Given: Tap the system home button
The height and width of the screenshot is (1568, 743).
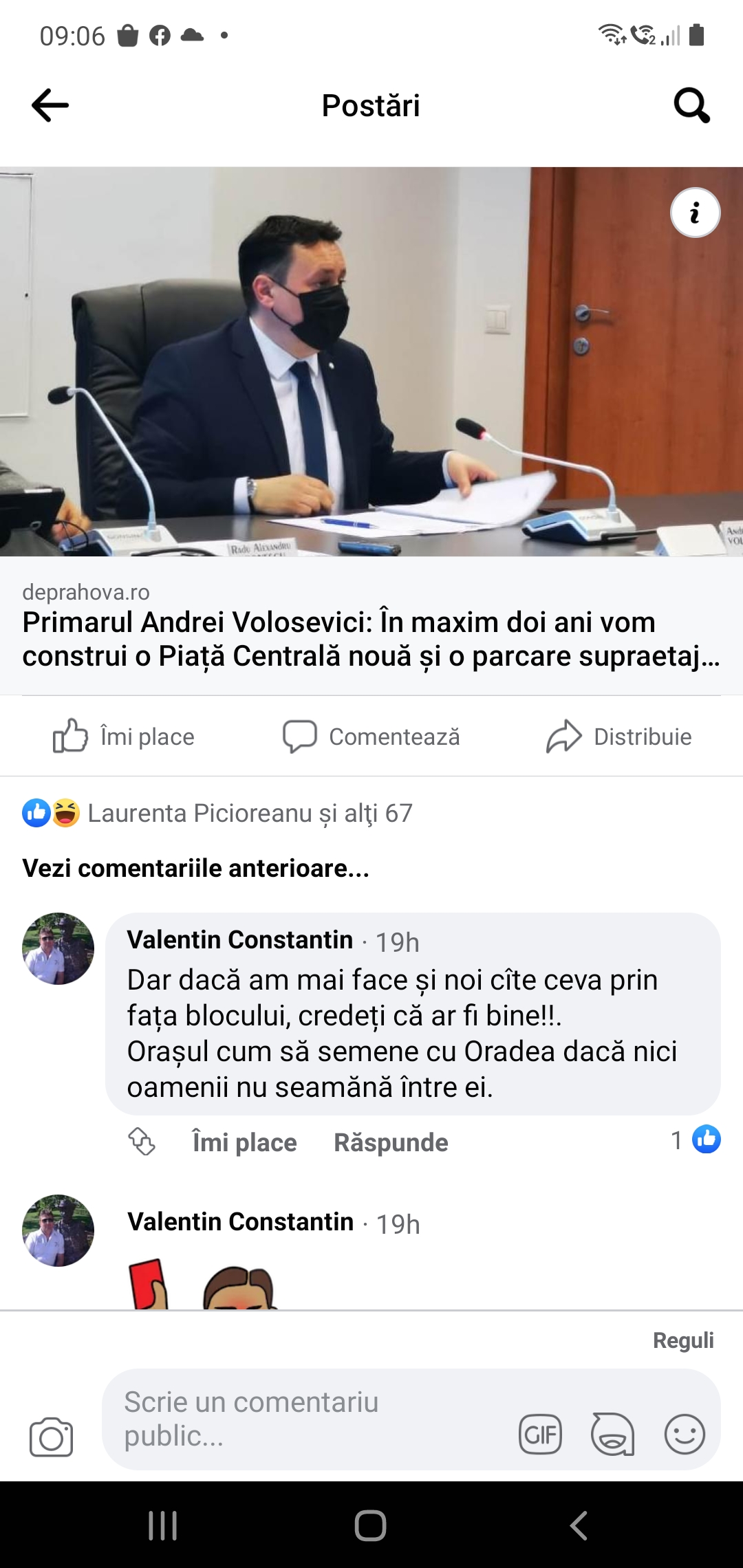Looking at the screenshot, I should (x=371, y=1525).
